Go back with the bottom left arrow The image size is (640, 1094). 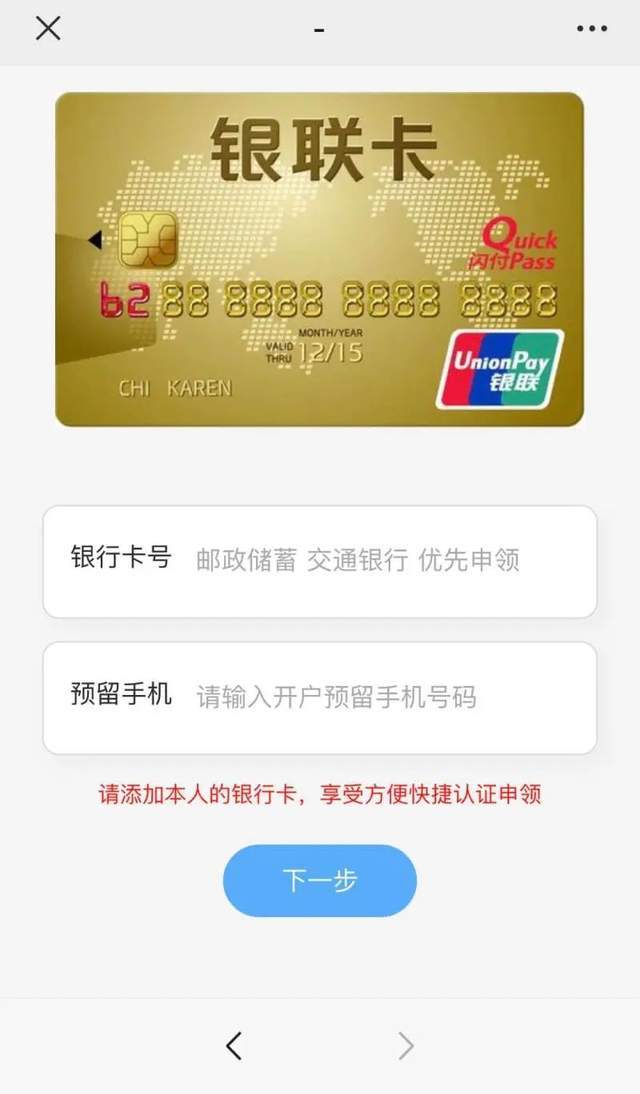tap(234, 1046)
